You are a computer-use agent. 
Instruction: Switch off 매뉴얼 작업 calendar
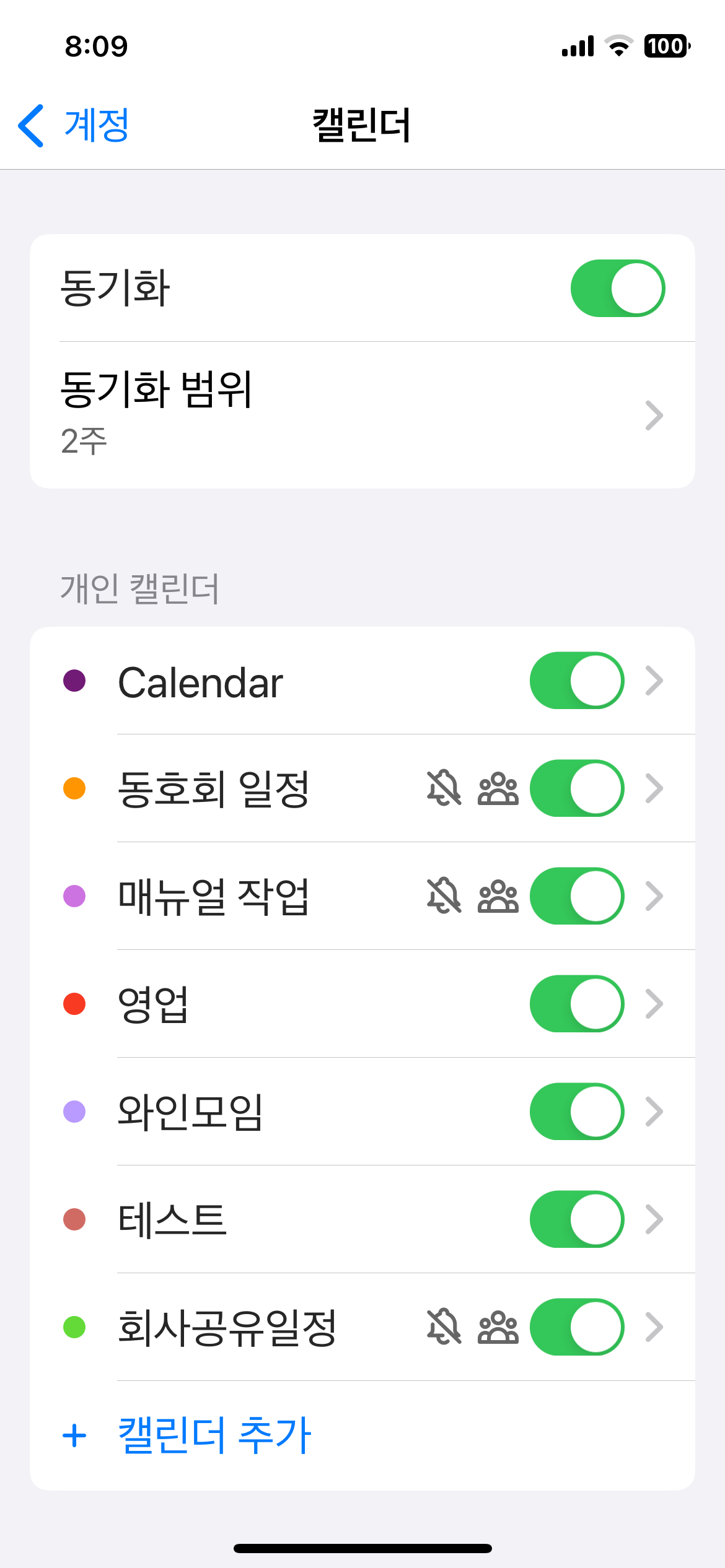pyautogui.click(x=576, y=896)
